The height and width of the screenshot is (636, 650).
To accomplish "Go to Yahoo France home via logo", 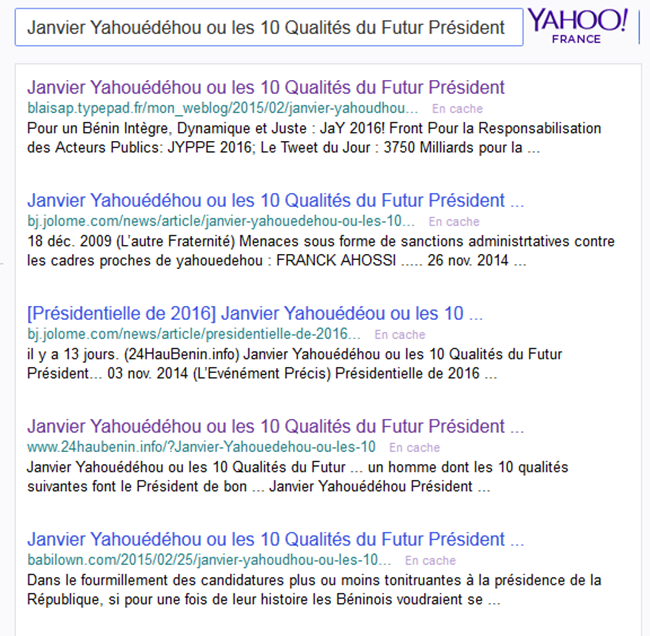I will click(x=580, y=26).
